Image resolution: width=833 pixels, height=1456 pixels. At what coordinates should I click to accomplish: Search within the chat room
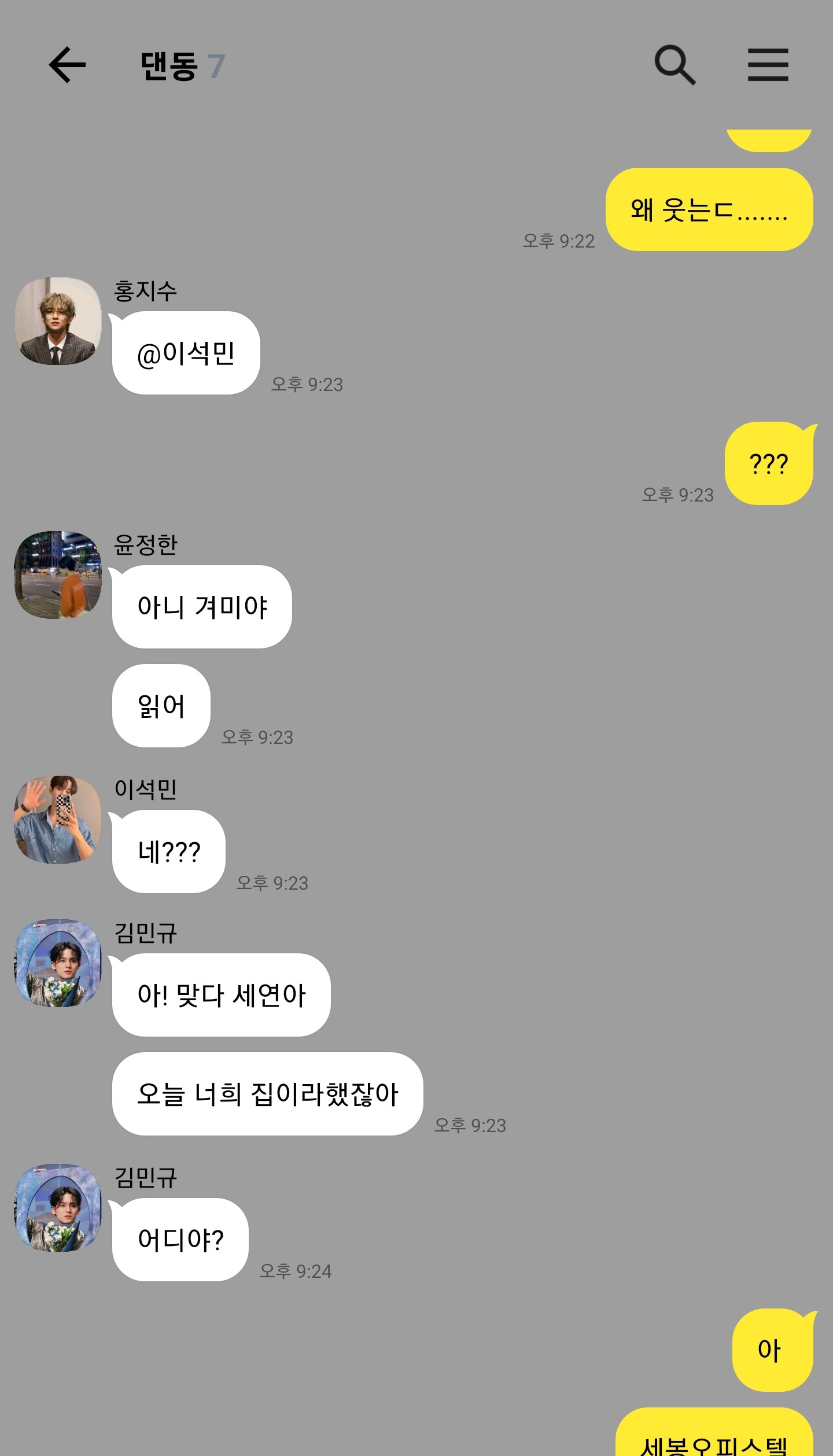674,65
